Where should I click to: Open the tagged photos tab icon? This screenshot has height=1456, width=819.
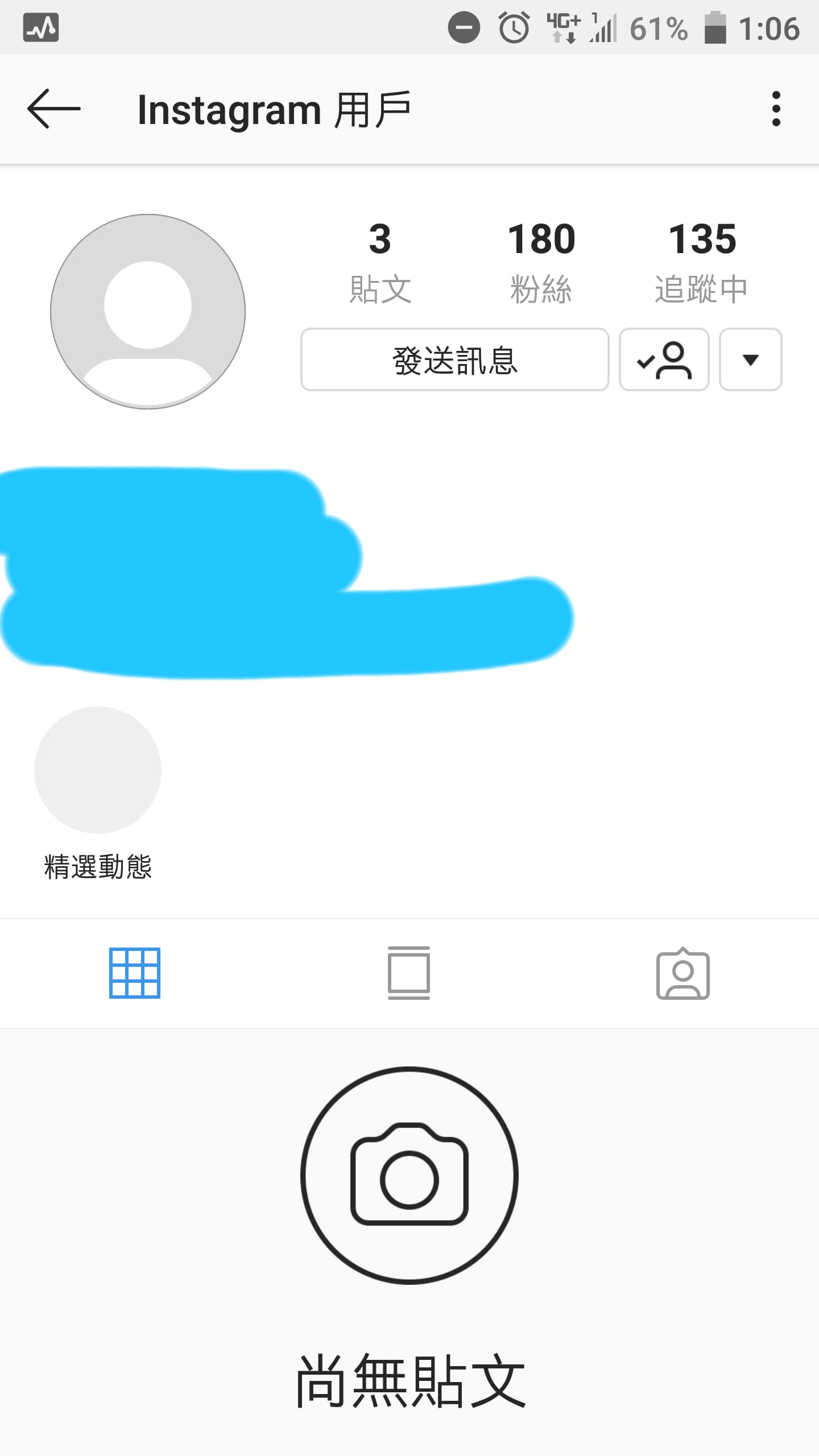click(682, 974)
